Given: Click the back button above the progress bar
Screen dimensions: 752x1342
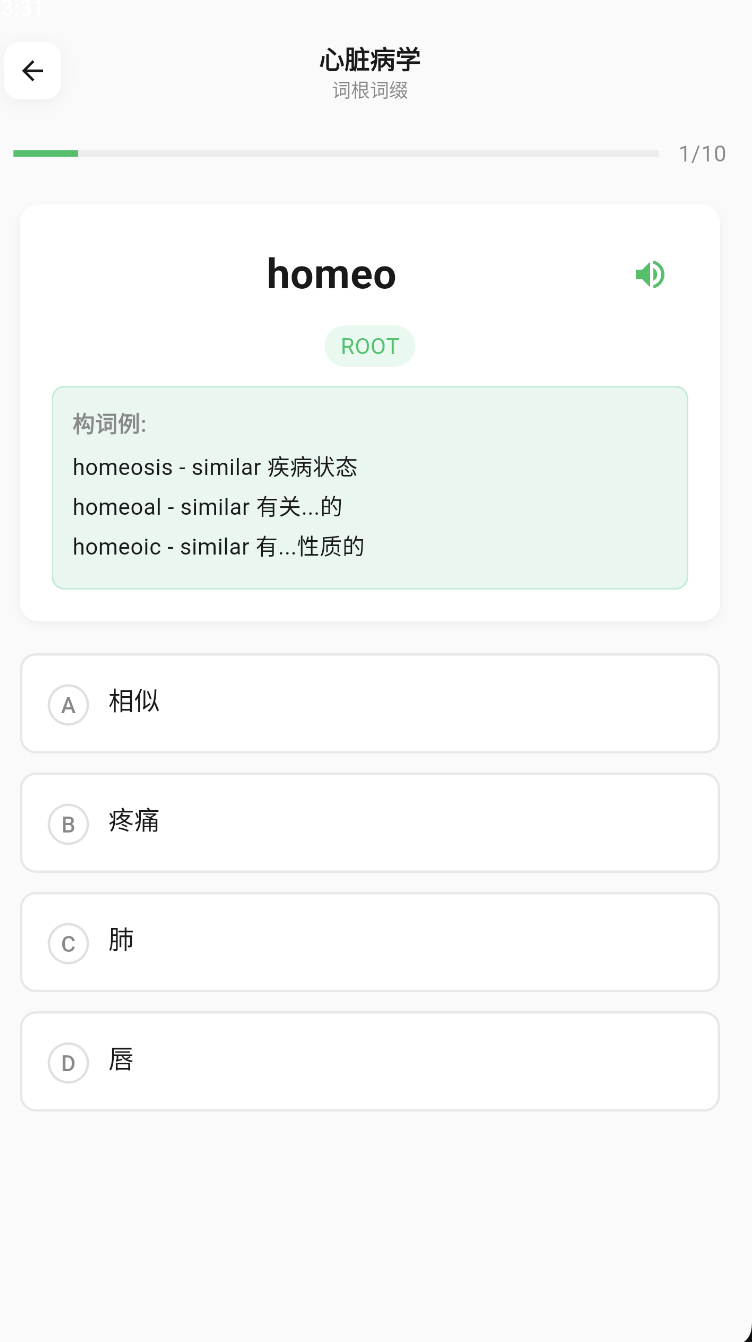Looking at the screenshot, I should pyautogui.click(x=32, y=70).
